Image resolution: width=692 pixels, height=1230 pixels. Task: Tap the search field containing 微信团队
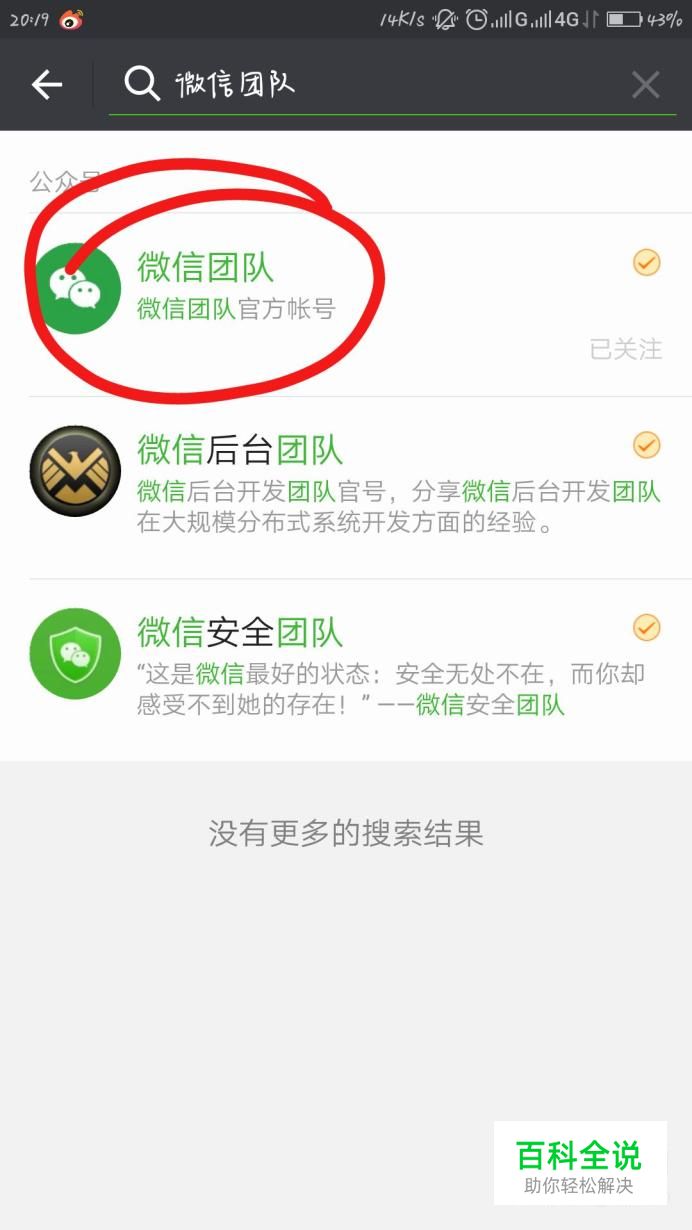(368, 86)
